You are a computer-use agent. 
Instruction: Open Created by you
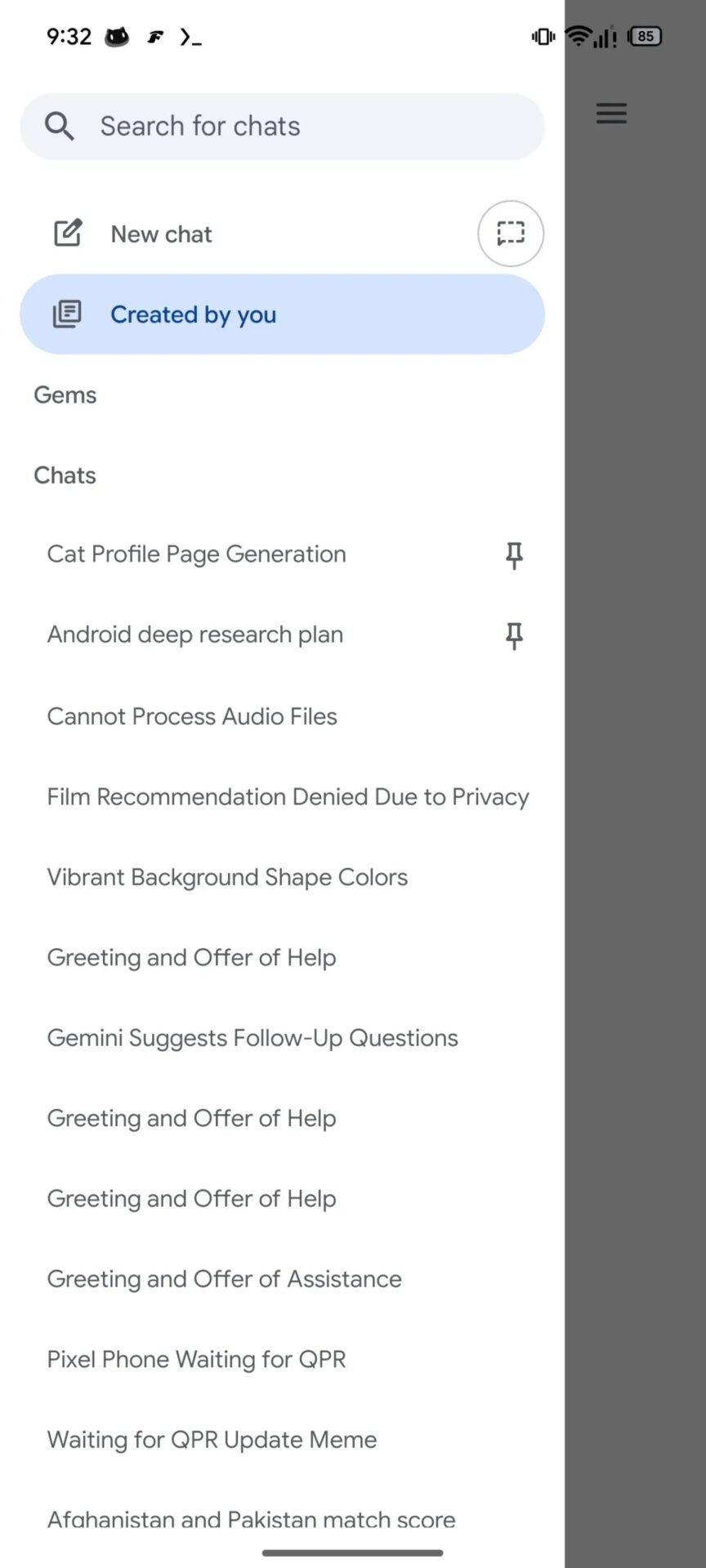pos(282,314)
